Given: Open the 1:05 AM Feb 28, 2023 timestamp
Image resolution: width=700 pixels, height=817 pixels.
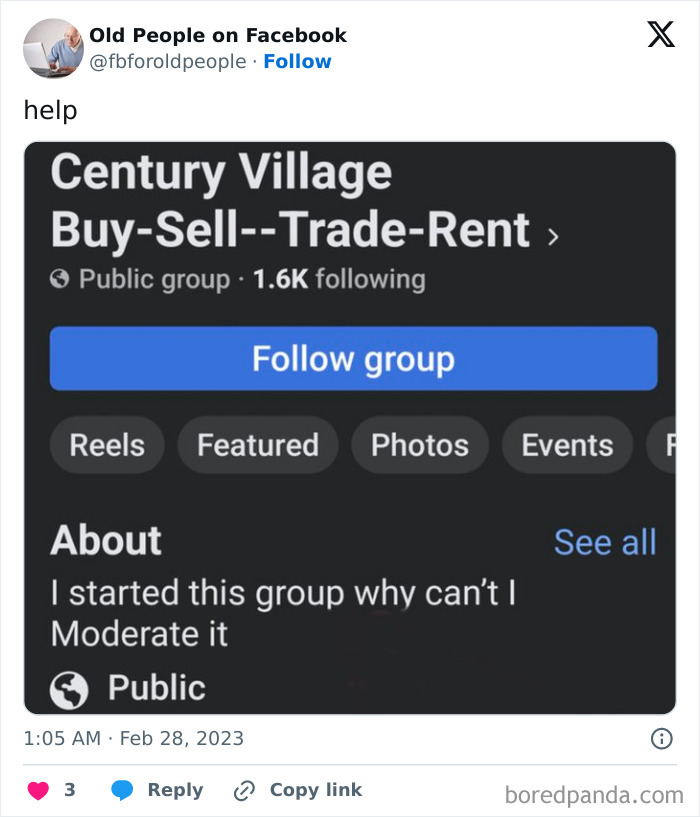Looking at the screenshot, I should pyautogui.click(x=134, y=739).
